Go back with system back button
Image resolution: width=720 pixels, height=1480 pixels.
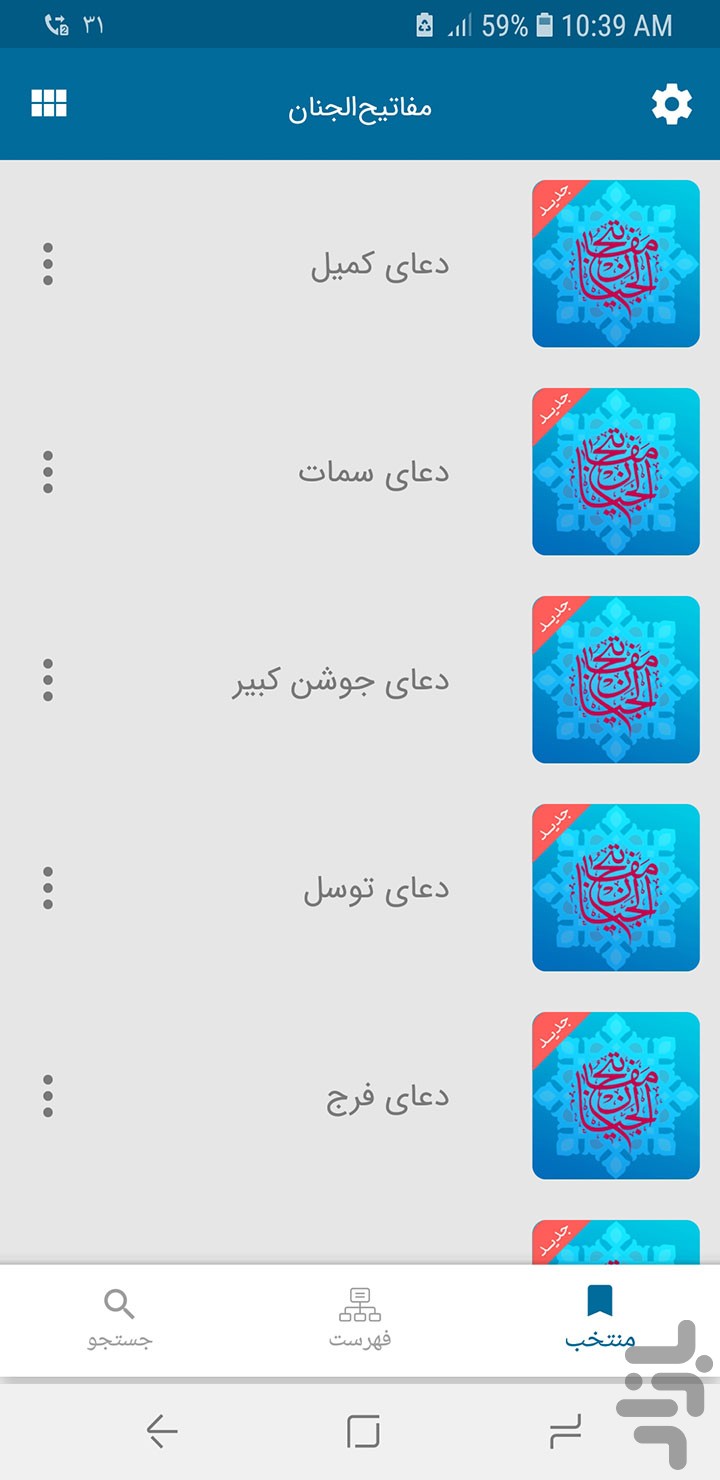pos(162,1432)
